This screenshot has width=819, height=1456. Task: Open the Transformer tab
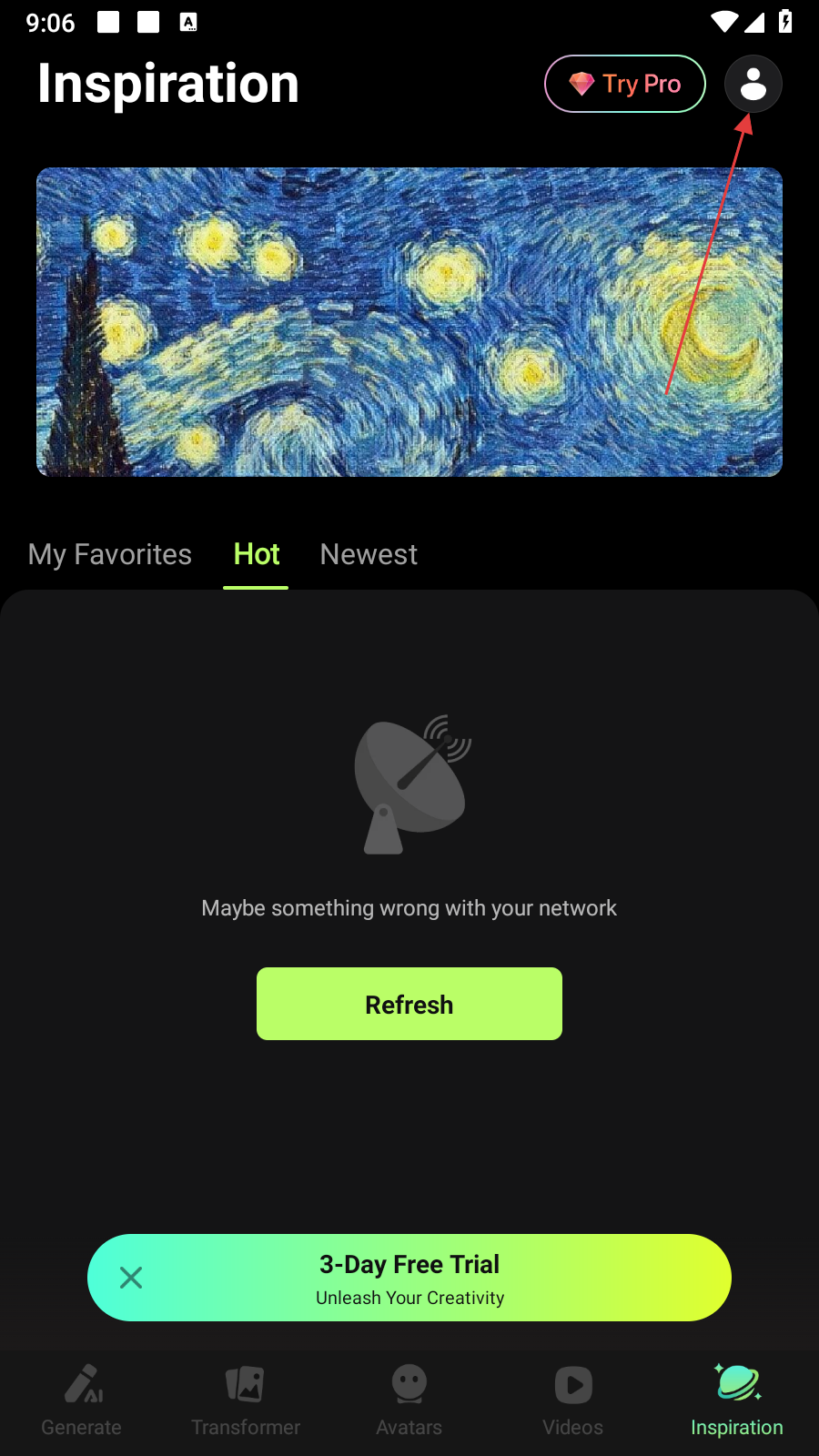246,1401
